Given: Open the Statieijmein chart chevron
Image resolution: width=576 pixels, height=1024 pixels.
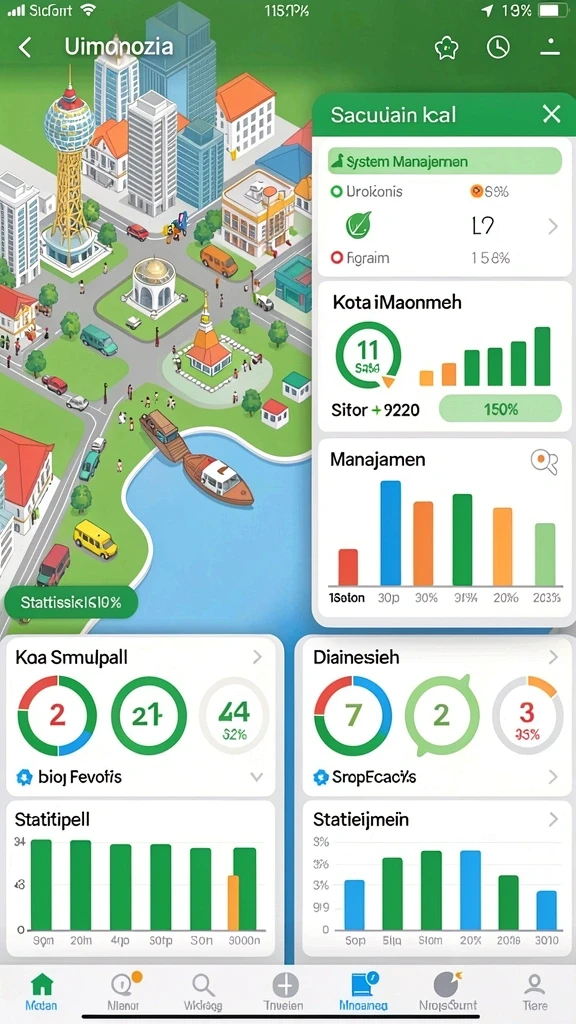Looking at the screenshot, I should point(553,819).
